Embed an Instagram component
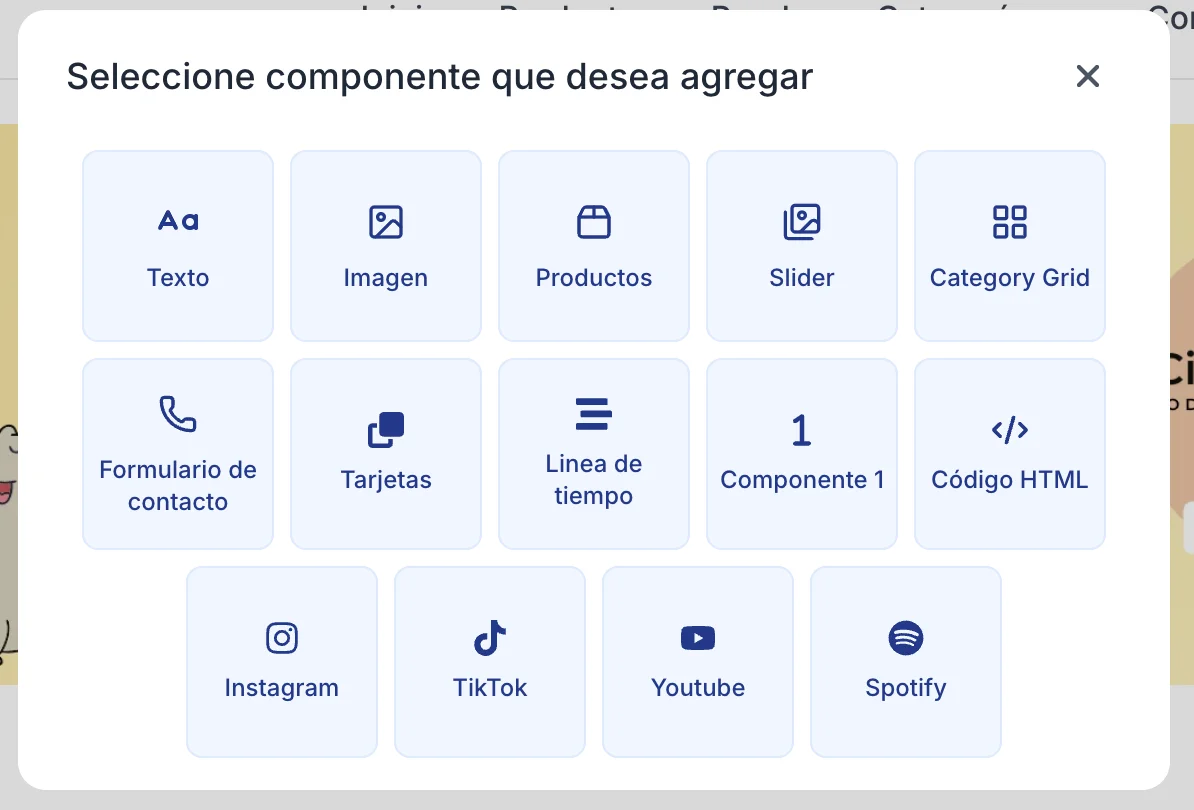The height and width of the screenshot is (810, 1194). 282,662
